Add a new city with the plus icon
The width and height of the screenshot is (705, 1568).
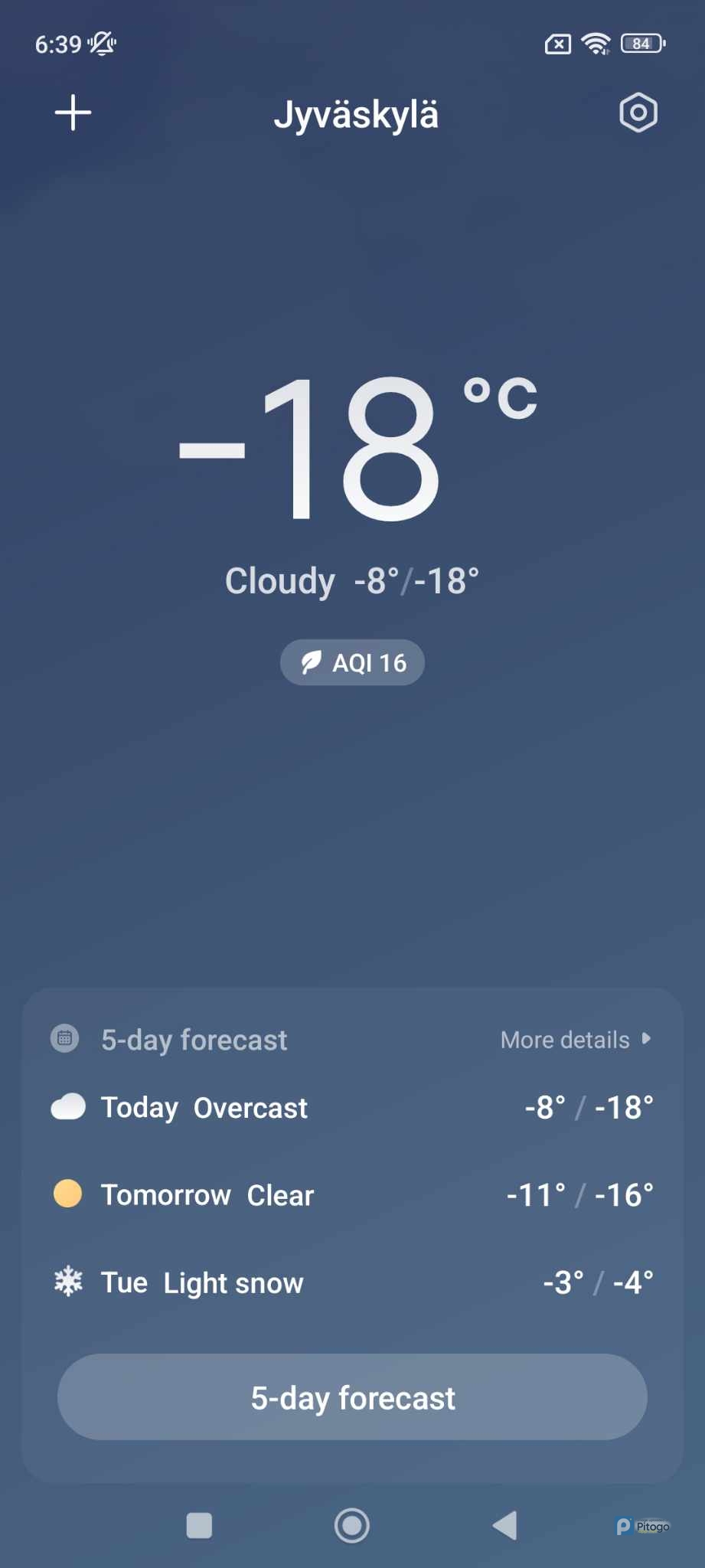click(x=73, y=113)
